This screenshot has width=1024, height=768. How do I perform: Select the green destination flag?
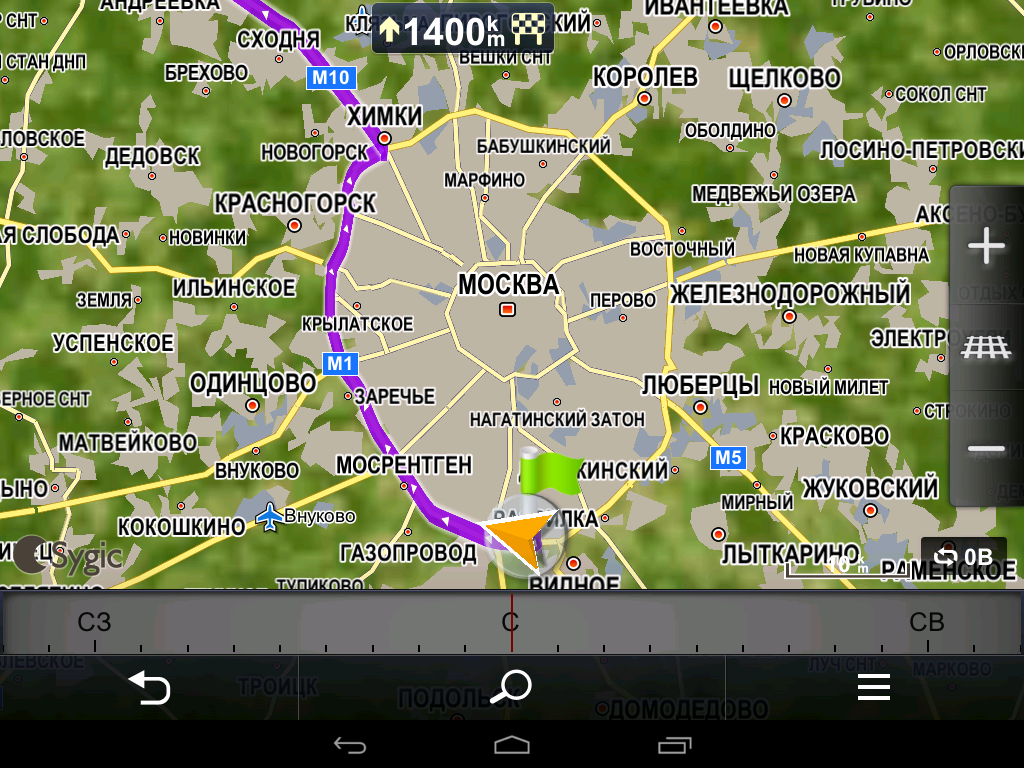pyautogui.click(x=550, y=473)
